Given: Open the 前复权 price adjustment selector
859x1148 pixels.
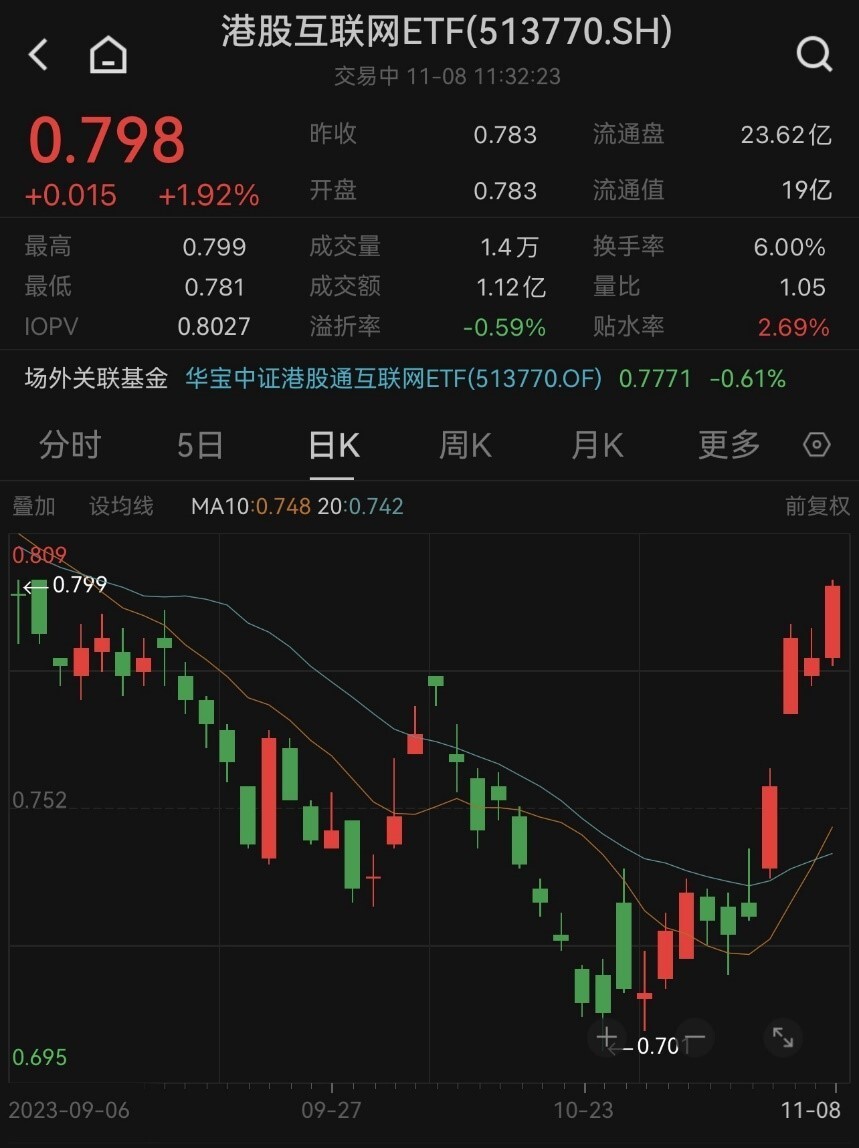Looking at the screenshot, I should pyautogui.click(x=817, y=506).
